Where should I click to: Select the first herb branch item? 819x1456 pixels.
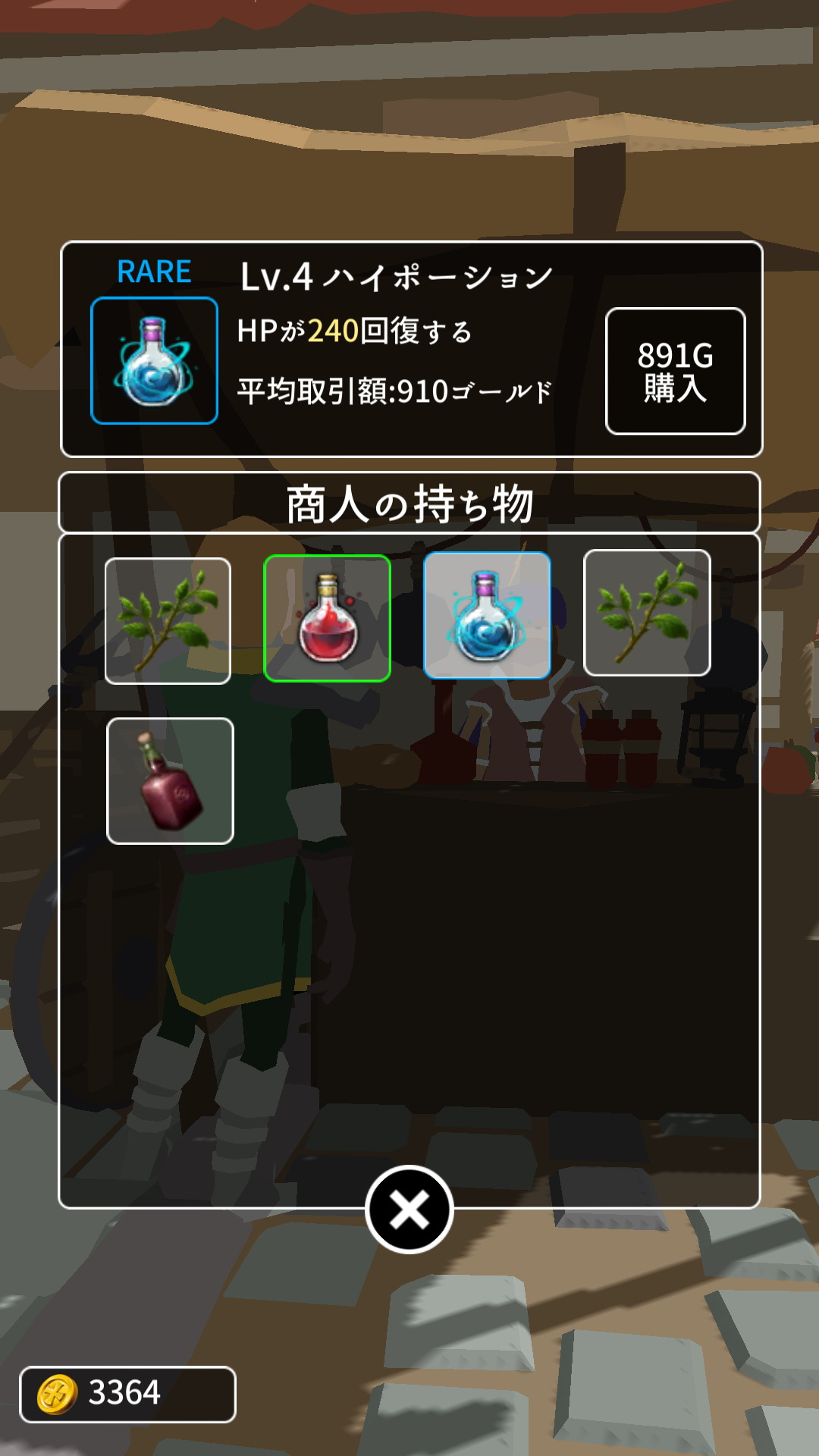coord(168,621)
